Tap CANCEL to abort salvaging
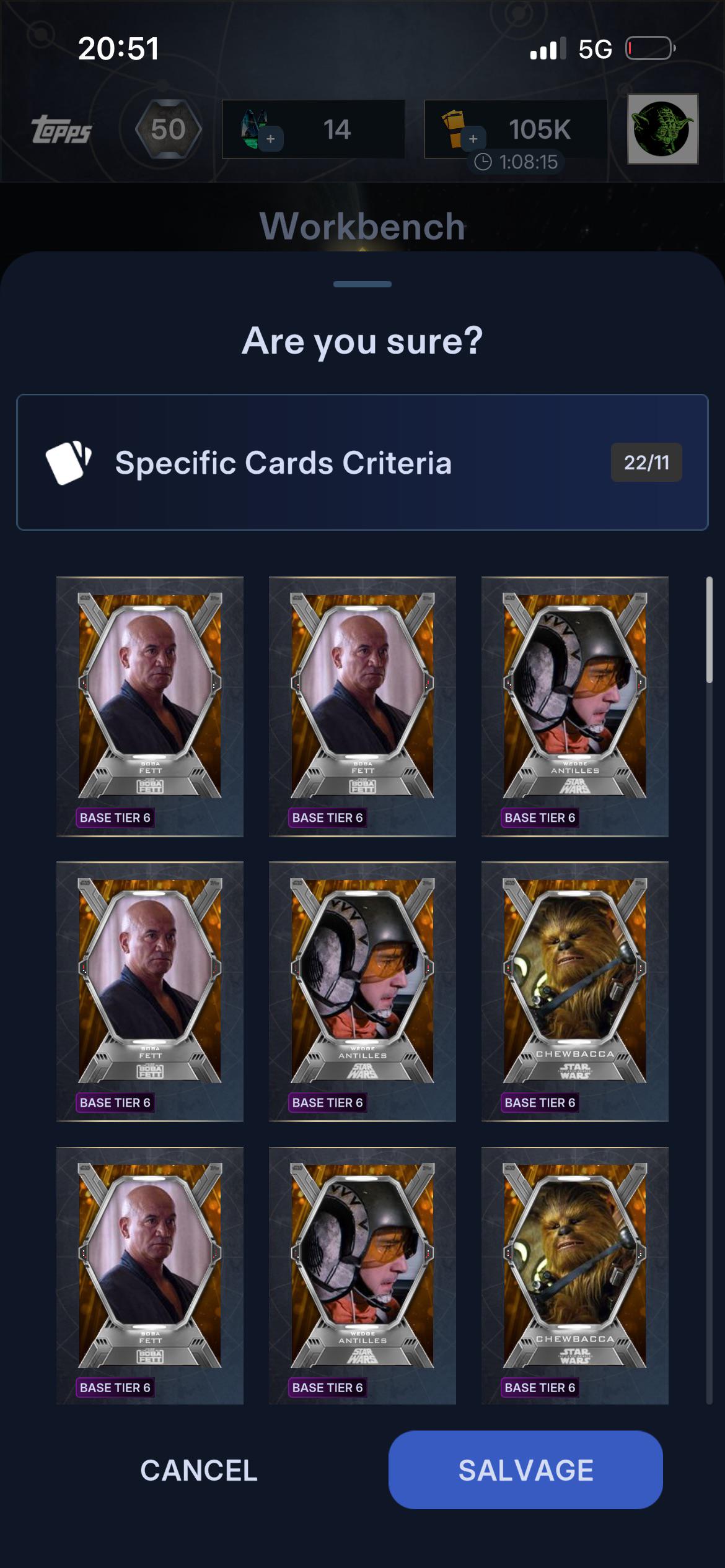The width and height of the screenshot is (725, 1568). (199, 1470)
